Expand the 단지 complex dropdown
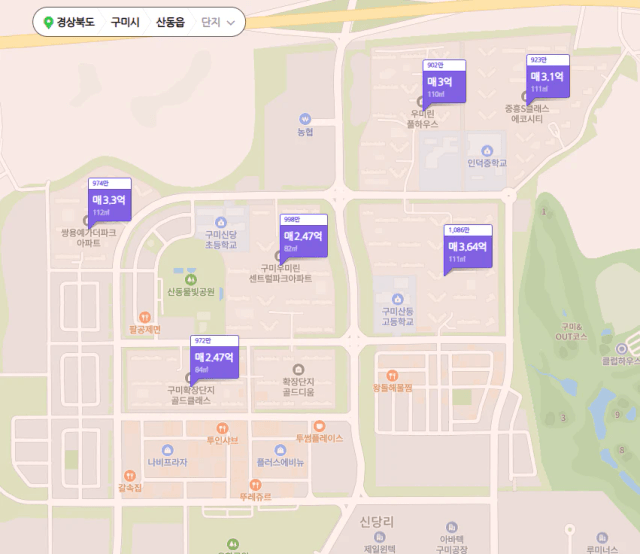Screen dimensions: 640x554 (x=219, y=22)
